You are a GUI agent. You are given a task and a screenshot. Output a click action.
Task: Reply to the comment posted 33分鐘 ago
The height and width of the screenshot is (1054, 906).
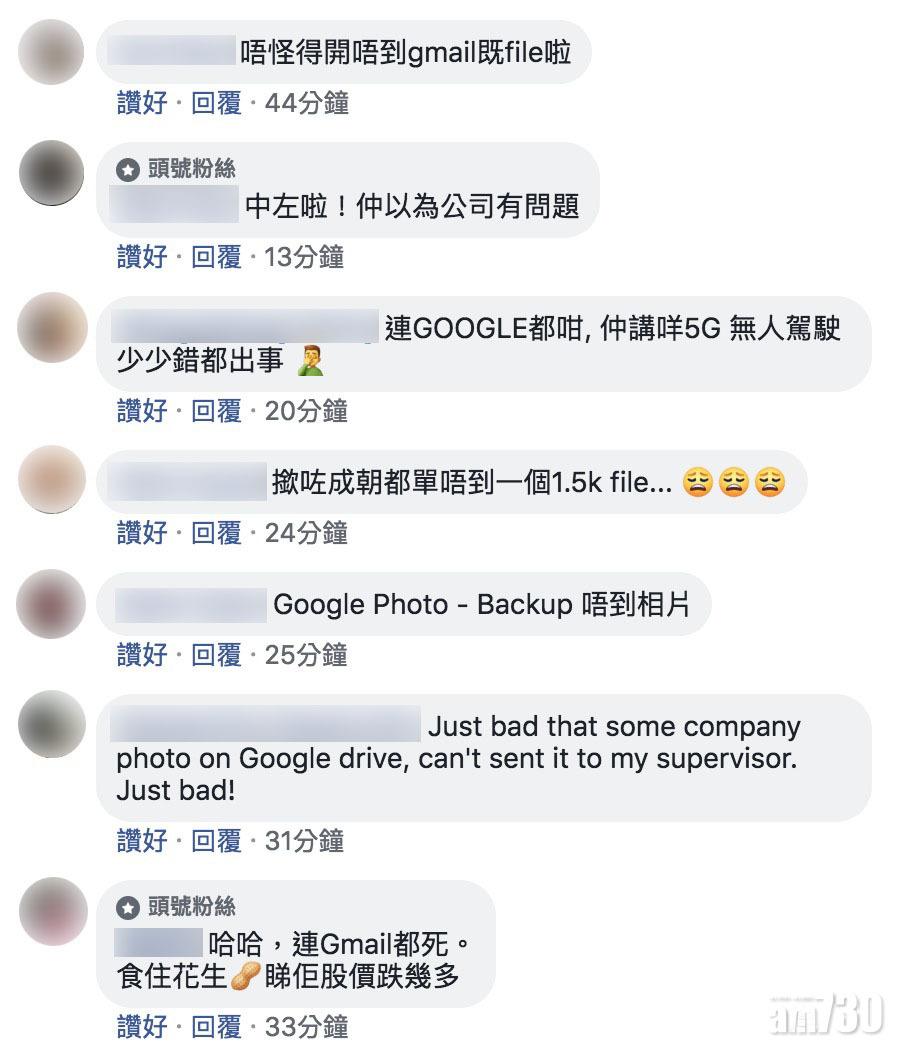click(216, 1026)
